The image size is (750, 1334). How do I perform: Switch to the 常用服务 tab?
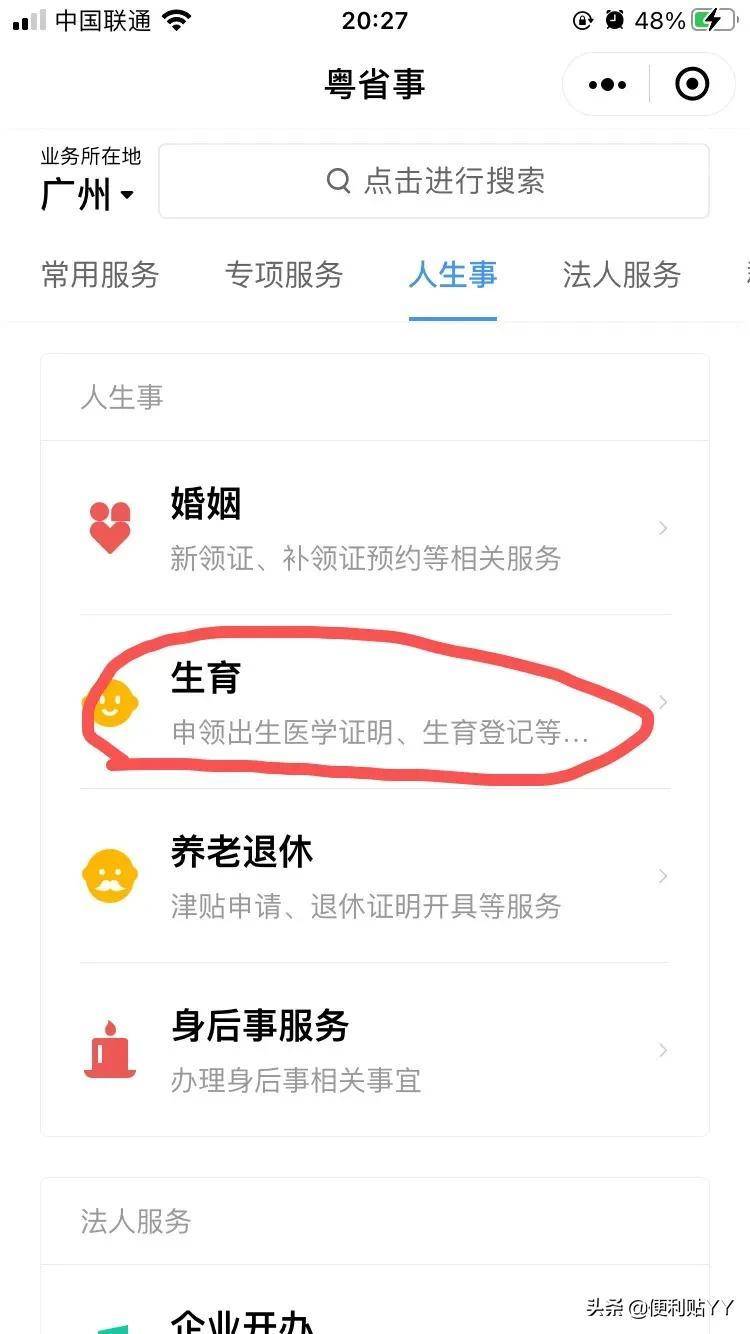pyautogui.click(x=100, y=276)
